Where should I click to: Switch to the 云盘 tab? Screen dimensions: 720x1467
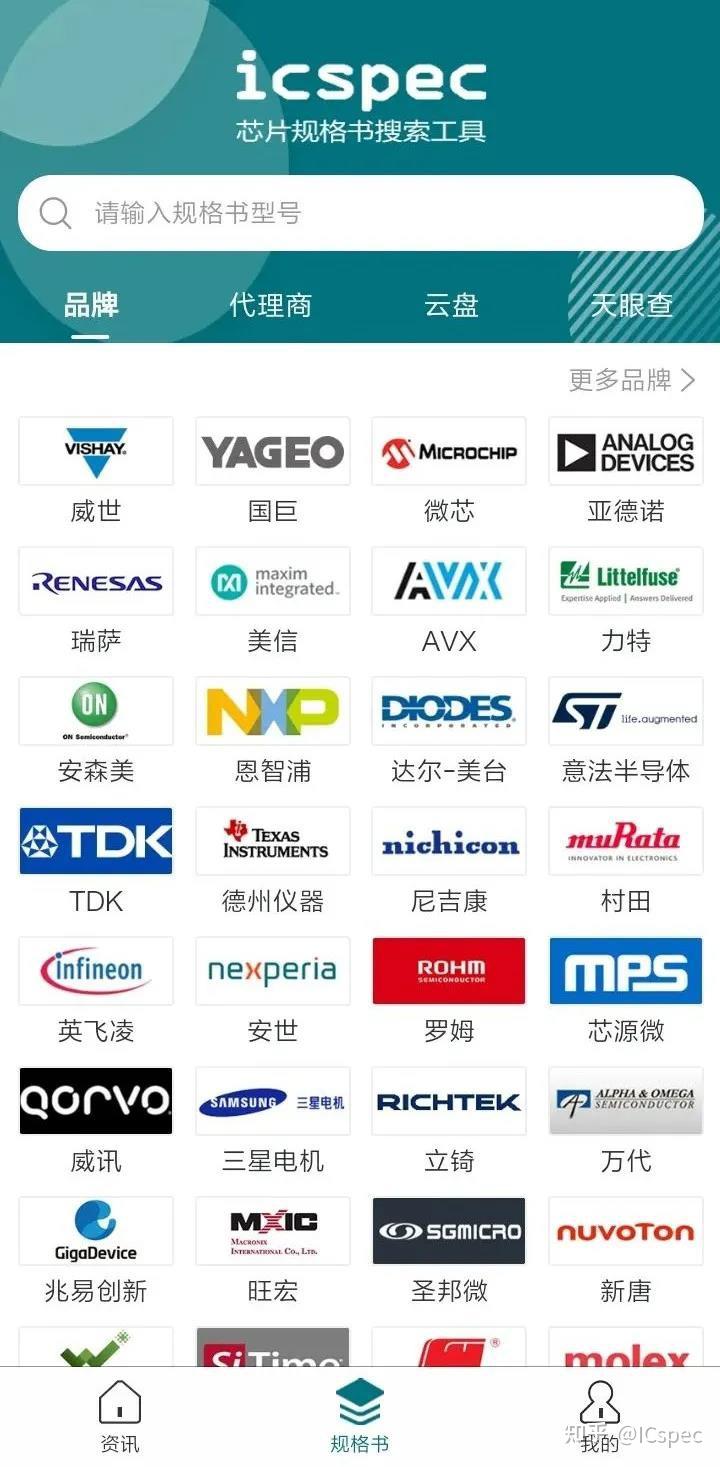(451, 305)
